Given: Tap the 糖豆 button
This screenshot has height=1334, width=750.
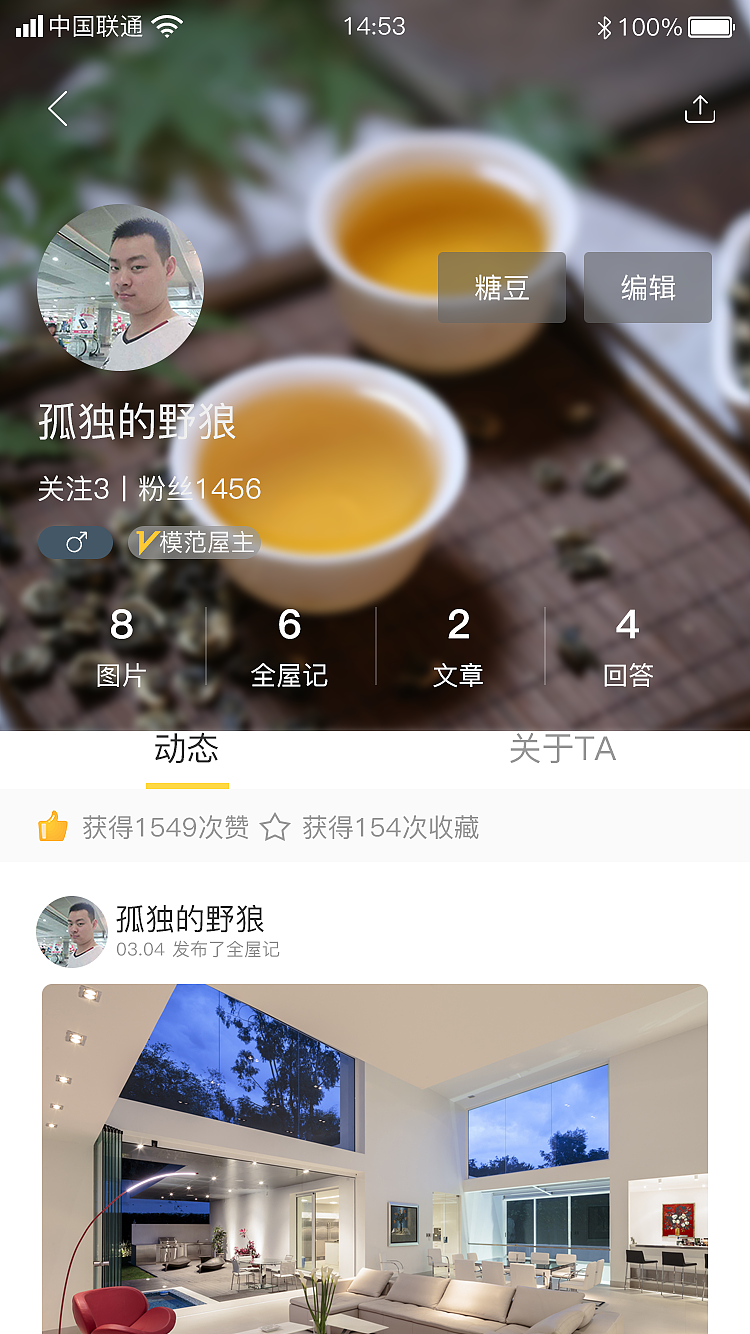Looking at the screenshot, I should tap(501, 287).
